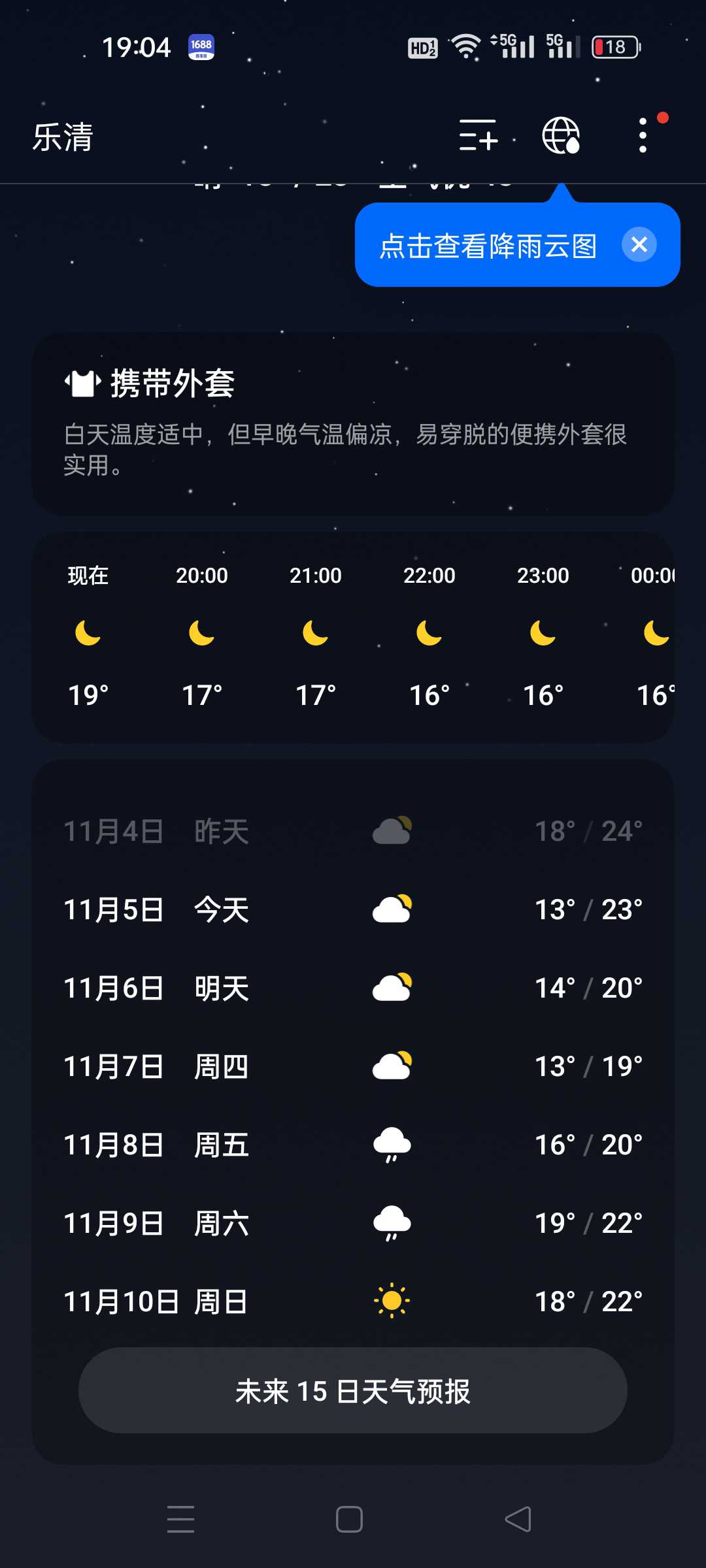Open the three-dot overflow menu

[x=643, y=136]
